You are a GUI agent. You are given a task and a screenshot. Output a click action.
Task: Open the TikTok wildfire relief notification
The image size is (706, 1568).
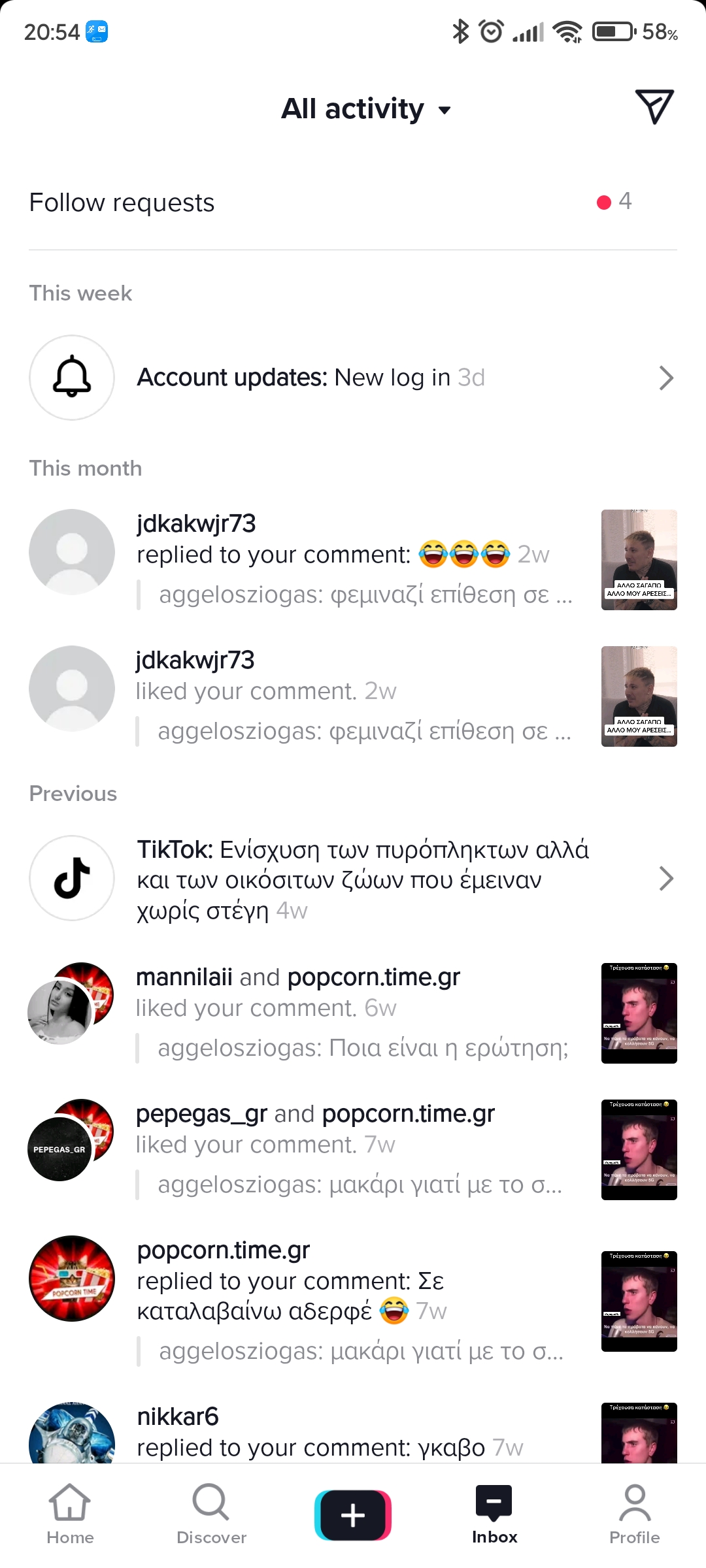pos(353,879)
